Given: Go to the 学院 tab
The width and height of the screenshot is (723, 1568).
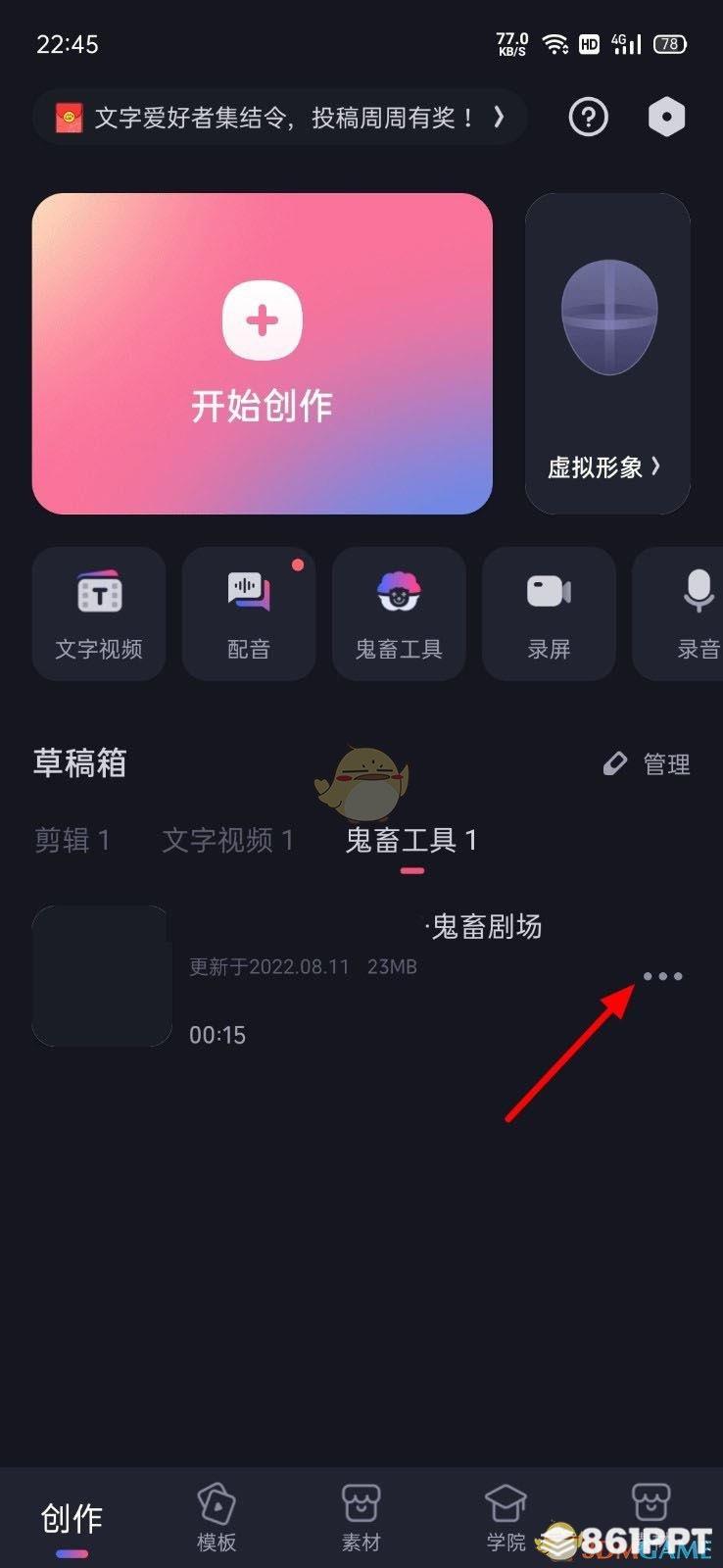Looking at the screenshot, I should coord(506,1517).
